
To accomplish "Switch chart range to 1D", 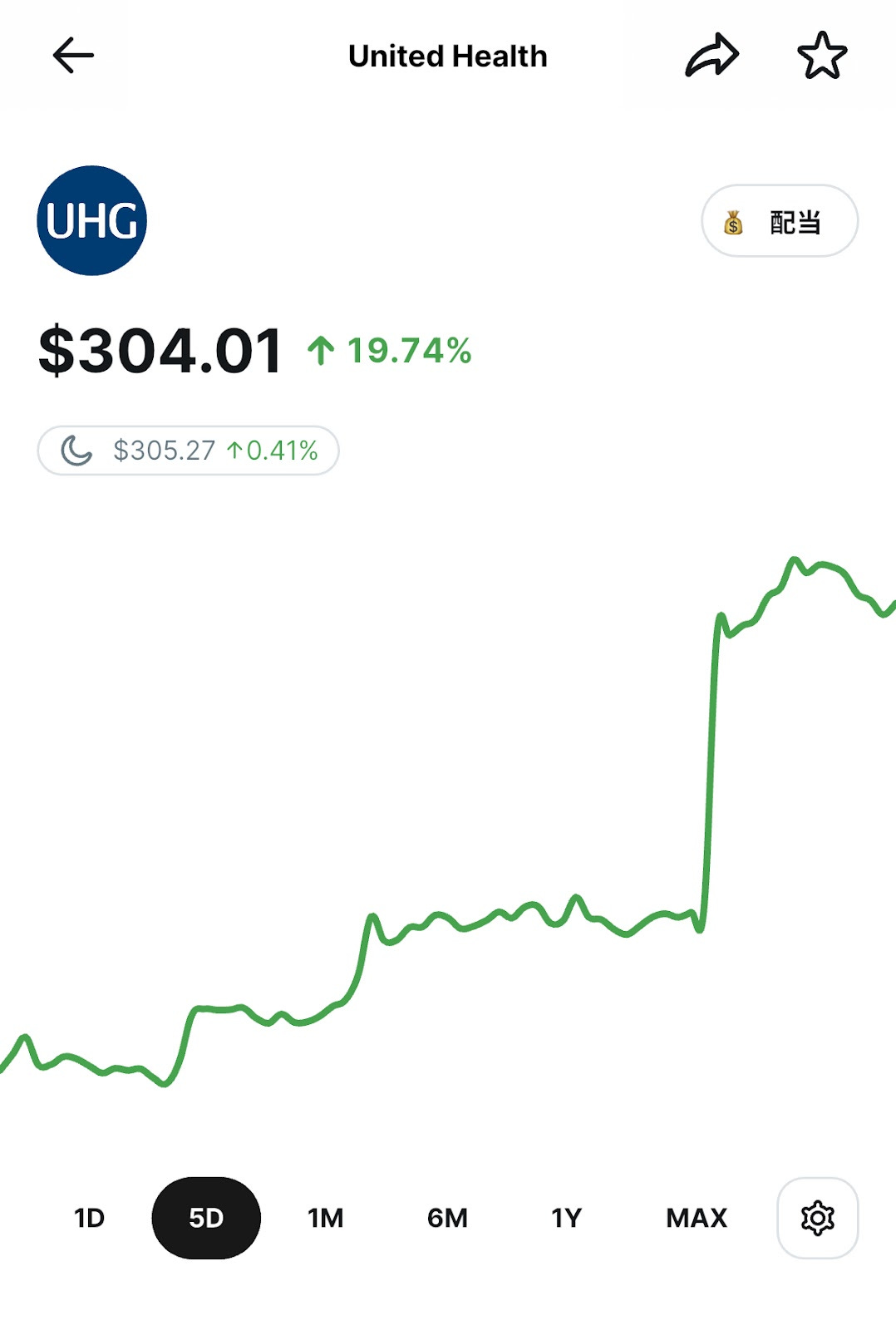I will click(x=89, y=1218).
